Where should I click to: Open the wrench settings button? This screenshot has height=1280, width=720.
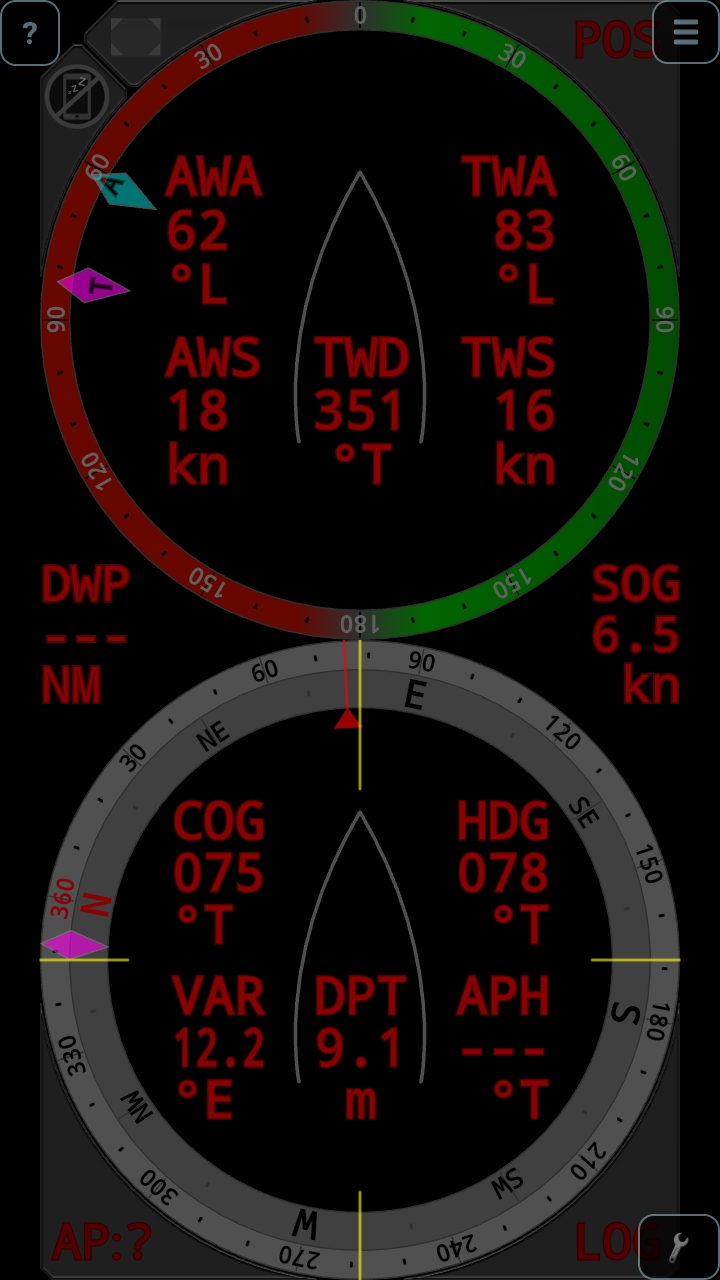coord(678,1246)
